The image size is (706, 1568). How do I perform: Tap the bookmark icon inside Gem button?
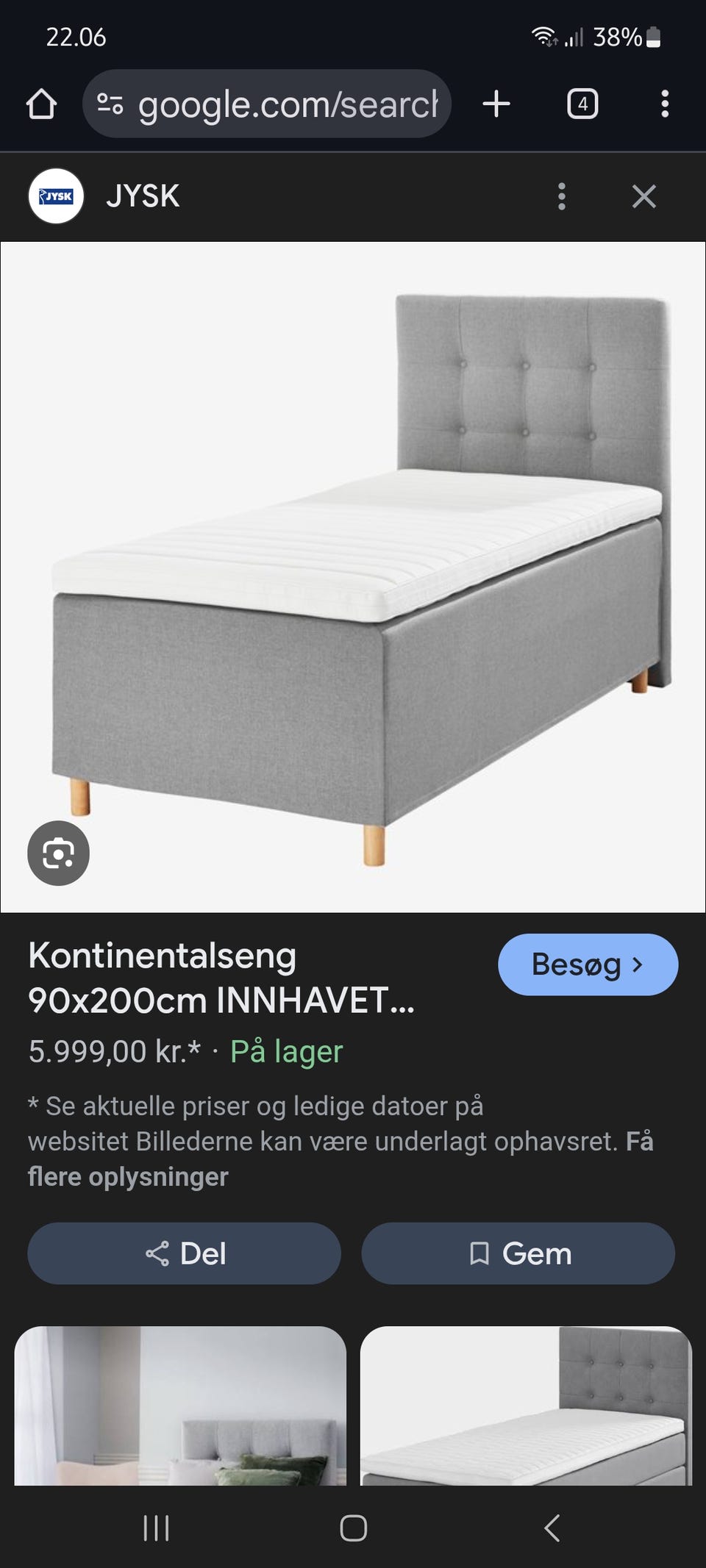coord(480,1253)
